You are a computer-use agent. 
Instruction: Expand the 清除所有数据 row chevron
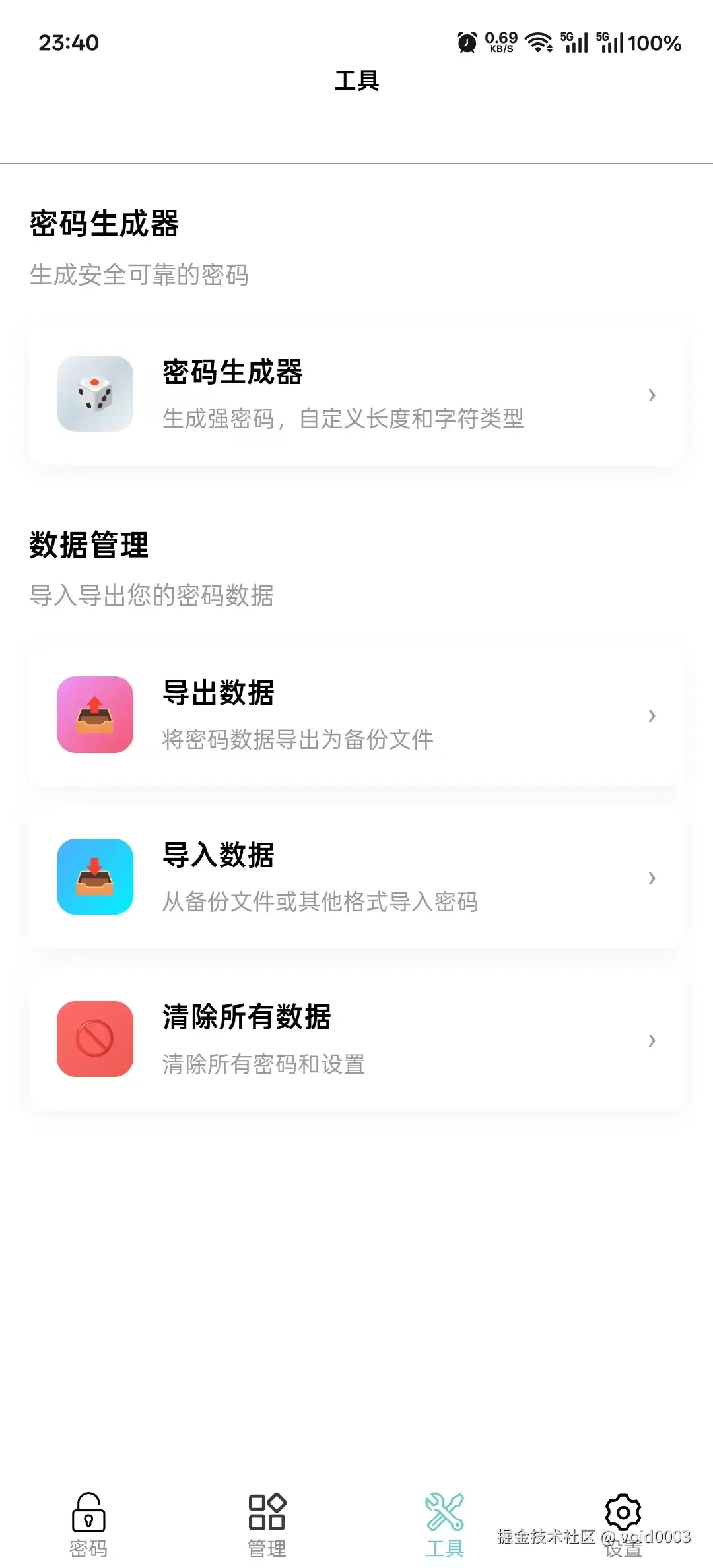tap(652, 1041)
